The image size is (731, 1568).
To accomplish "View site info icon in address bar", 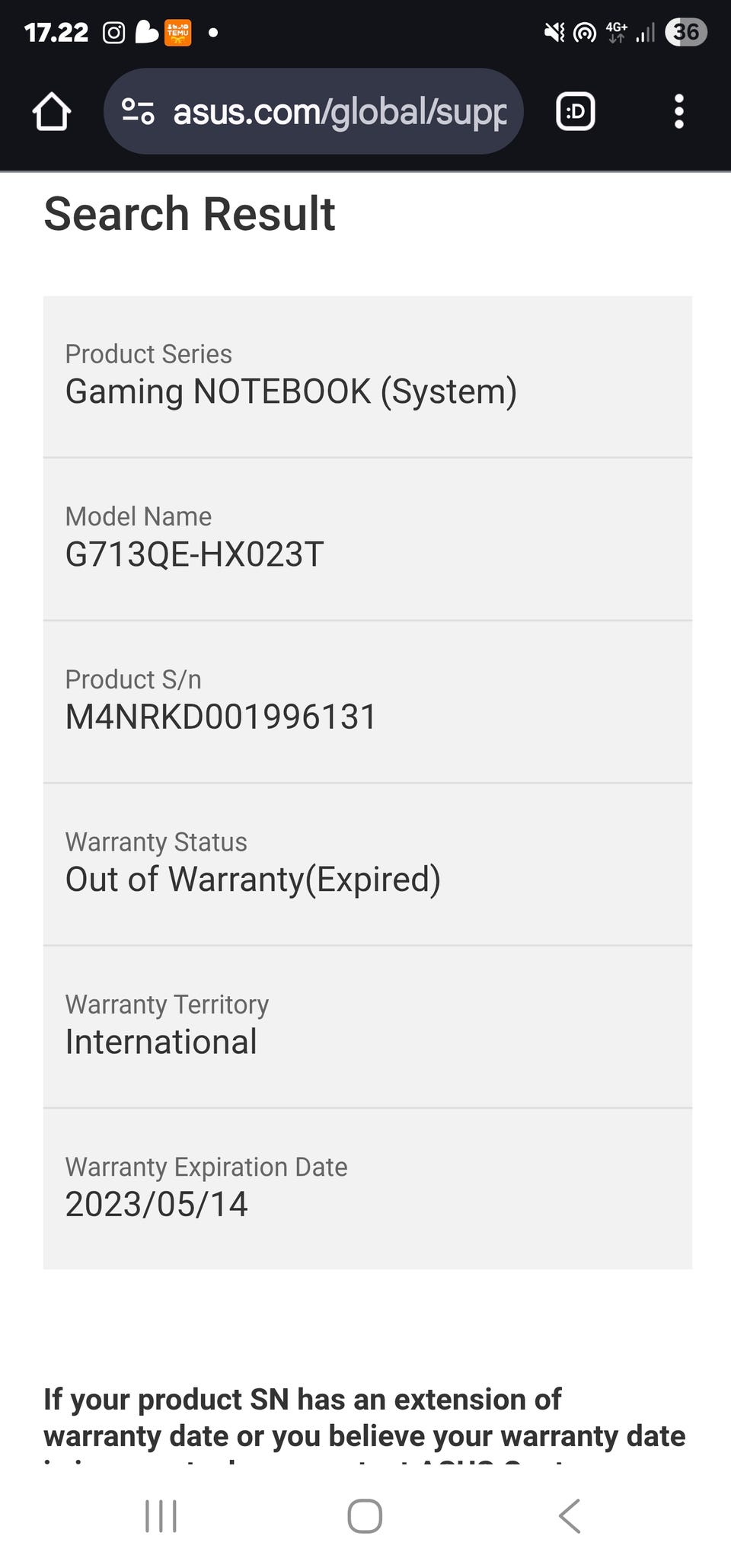I will click(139, 112).
